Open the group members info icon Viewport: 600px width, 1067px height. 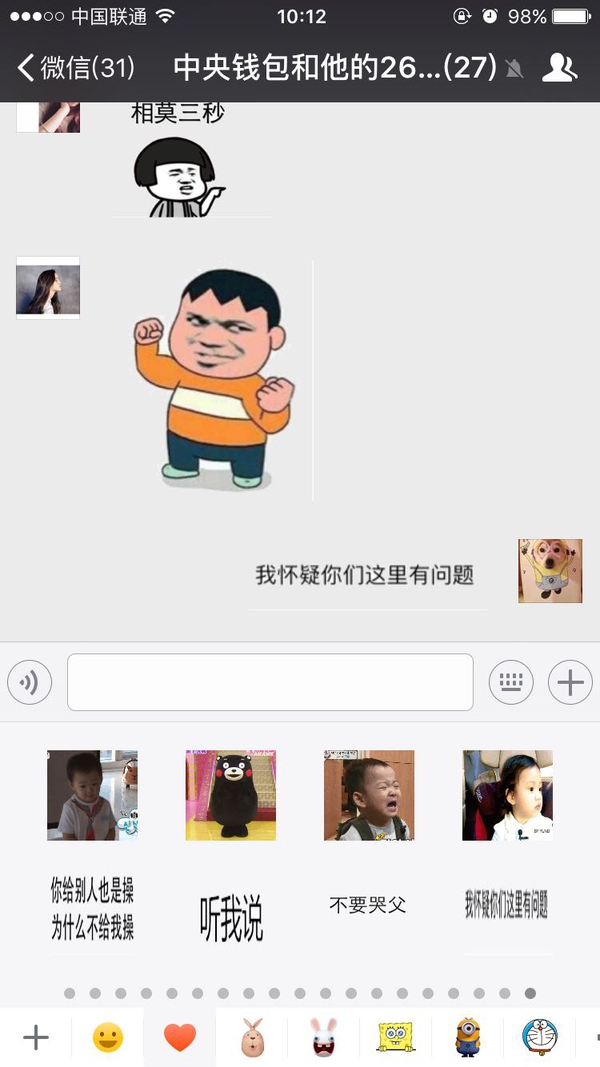(x=559, y=68)
